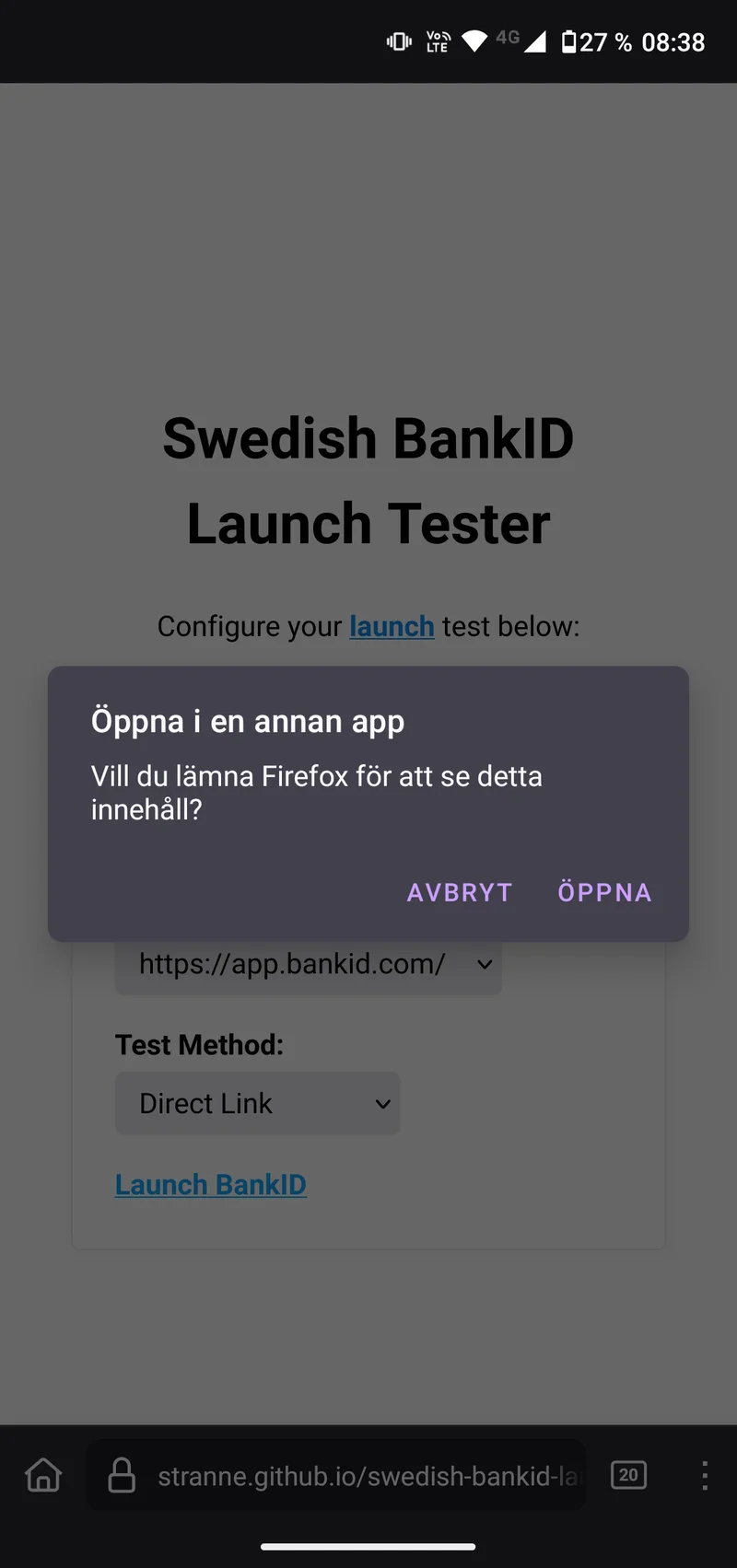Screen dimensions: 737x1568
Task: Cancel the dialog with AVBRYT
Action: click(460, 892)
